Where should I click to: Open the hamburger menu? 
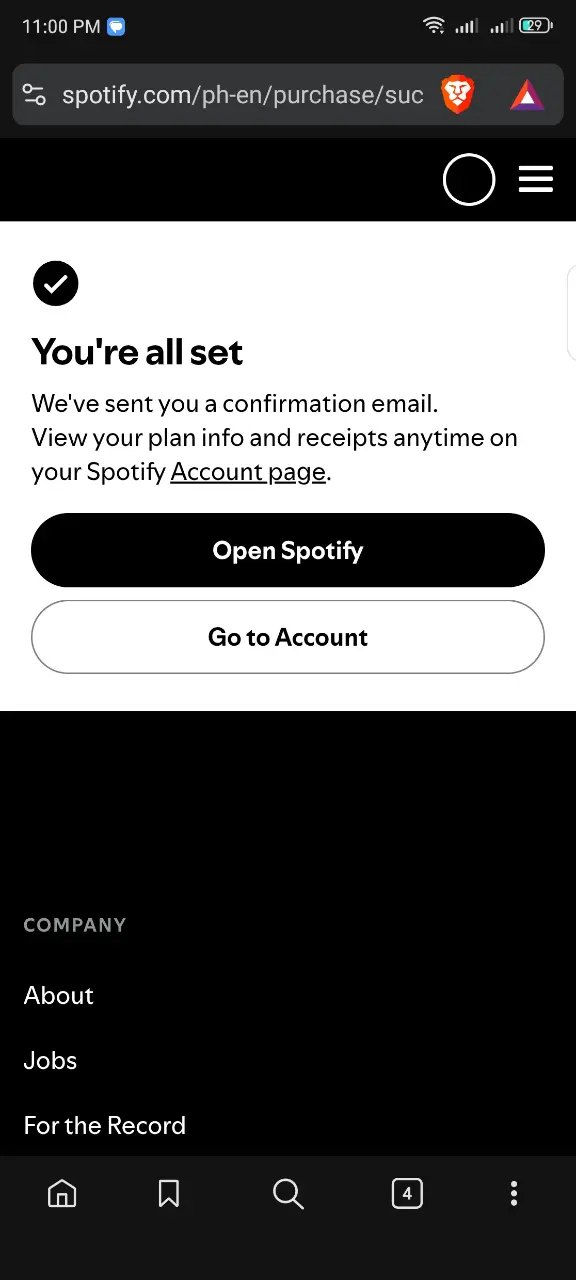[x=536, y=179]
